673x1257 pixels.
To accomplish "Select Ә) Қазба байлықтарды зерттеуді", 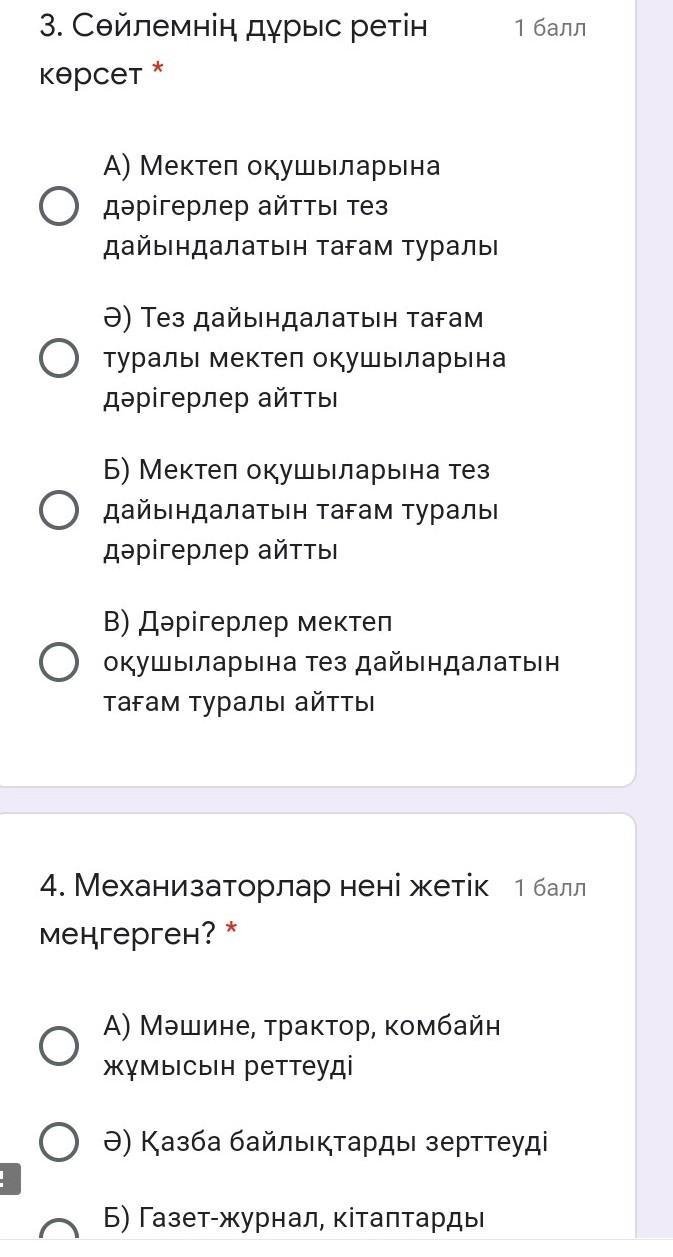I will coord(59,1142).
